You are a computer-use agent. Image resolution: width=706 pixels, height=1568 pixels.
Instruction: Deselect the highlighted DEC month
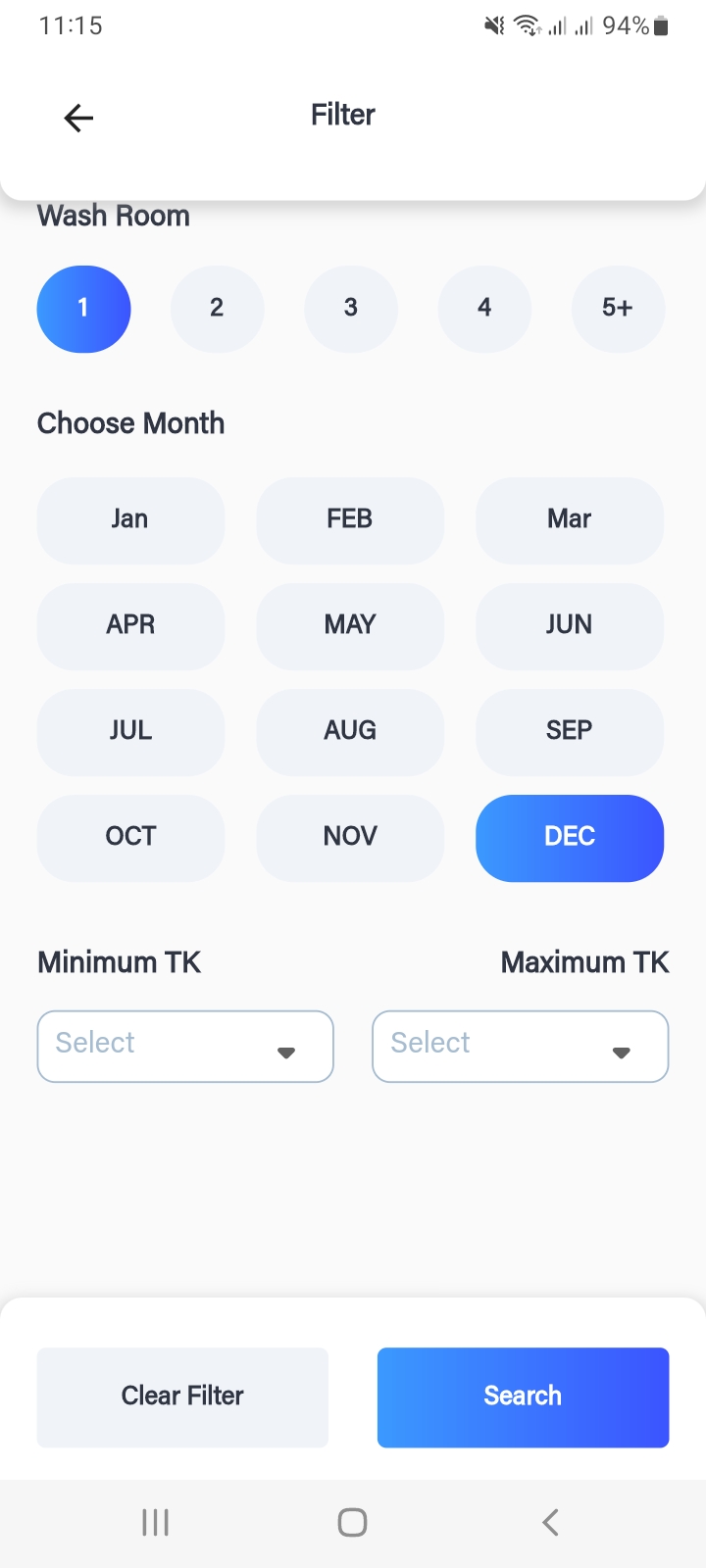tap(569, 838)
